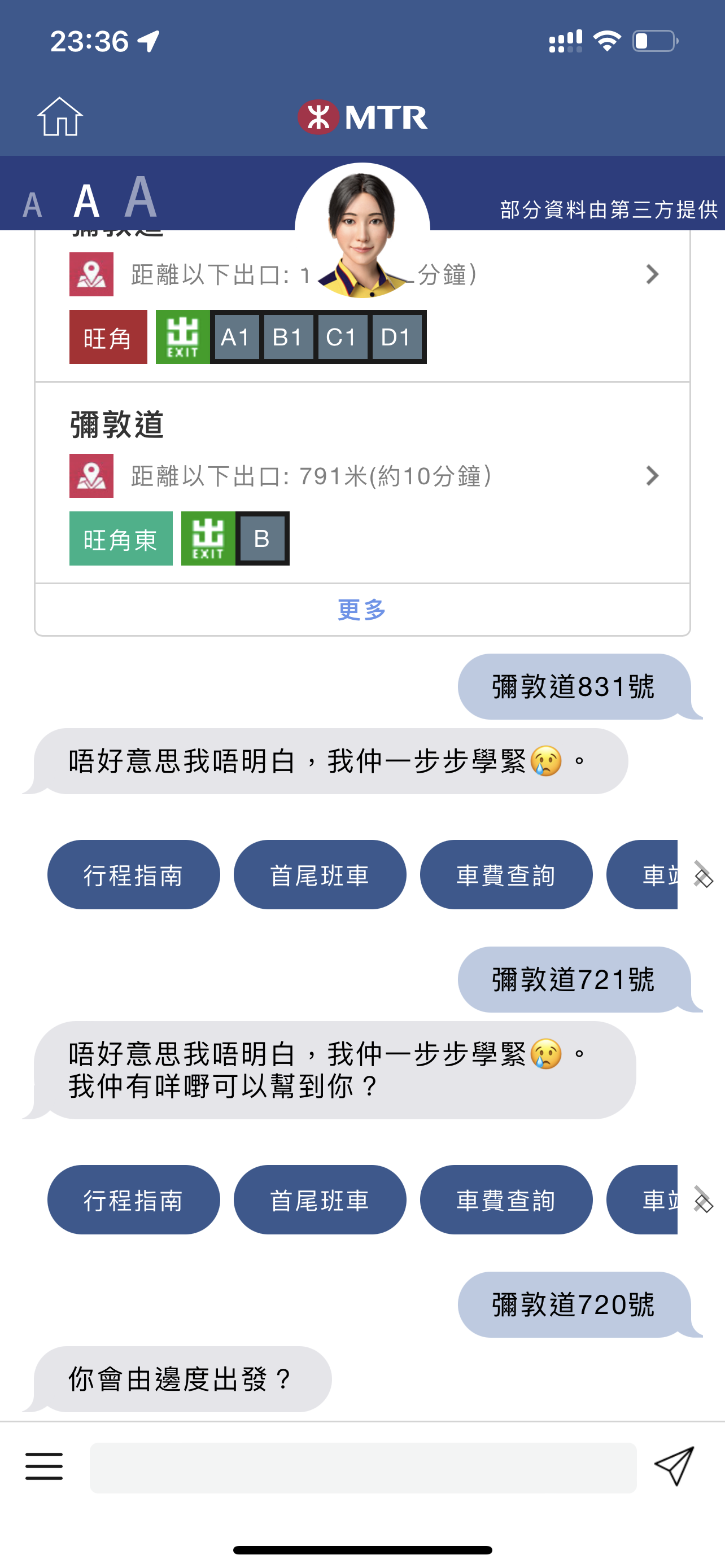Open the MTR logo in the header

(x=362, y=116)
